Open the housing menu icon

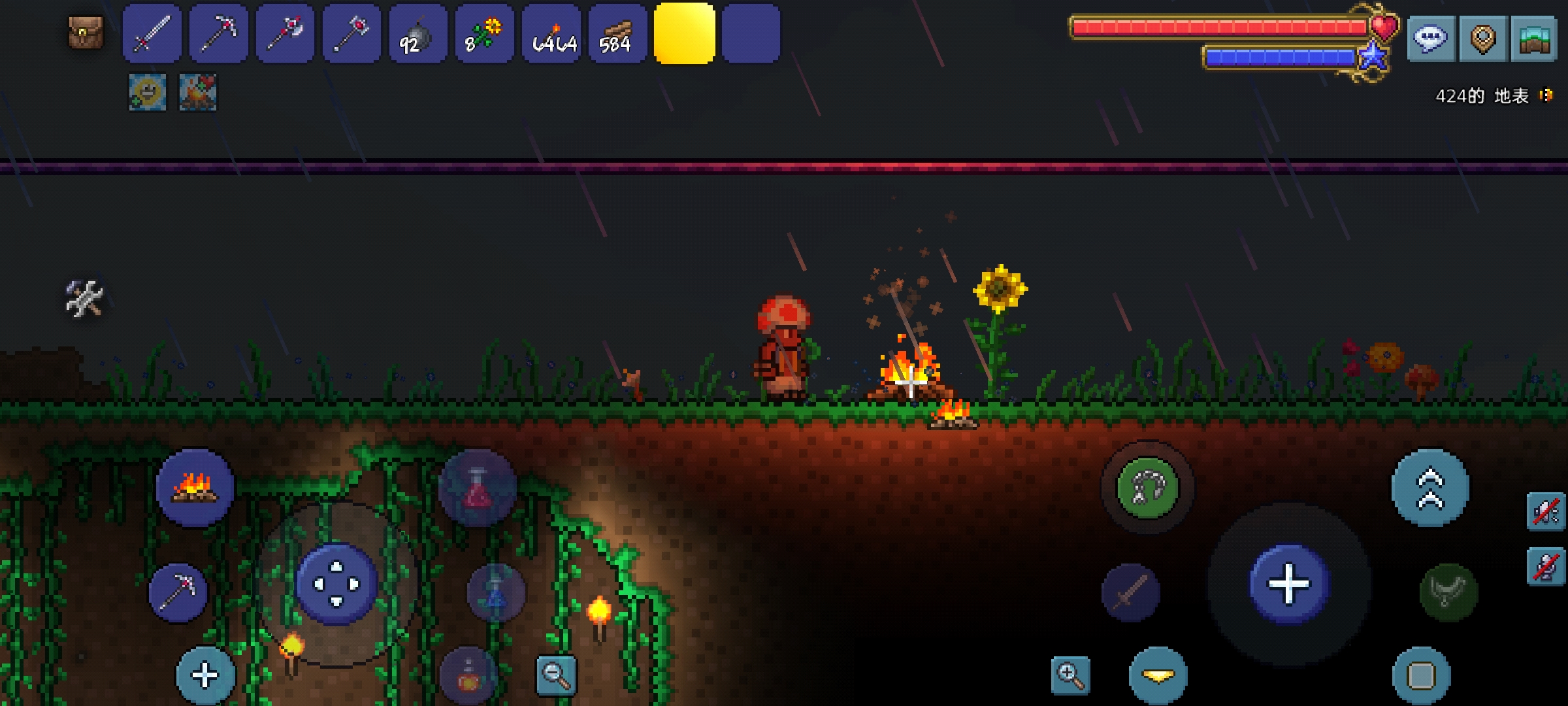coord(1534,39)
